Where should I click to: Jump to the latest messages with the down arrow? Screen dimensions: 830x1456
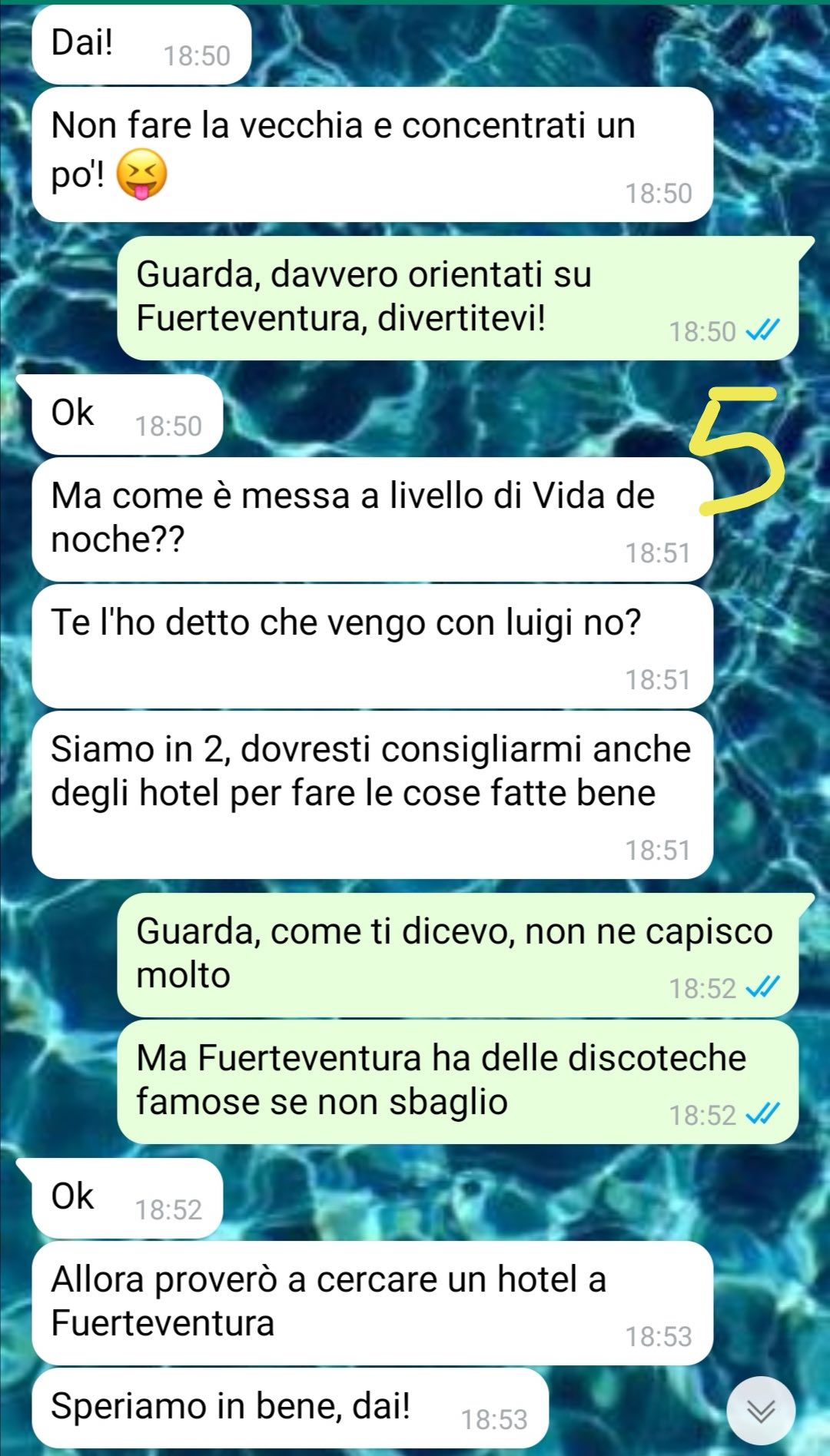(761, 1411)
